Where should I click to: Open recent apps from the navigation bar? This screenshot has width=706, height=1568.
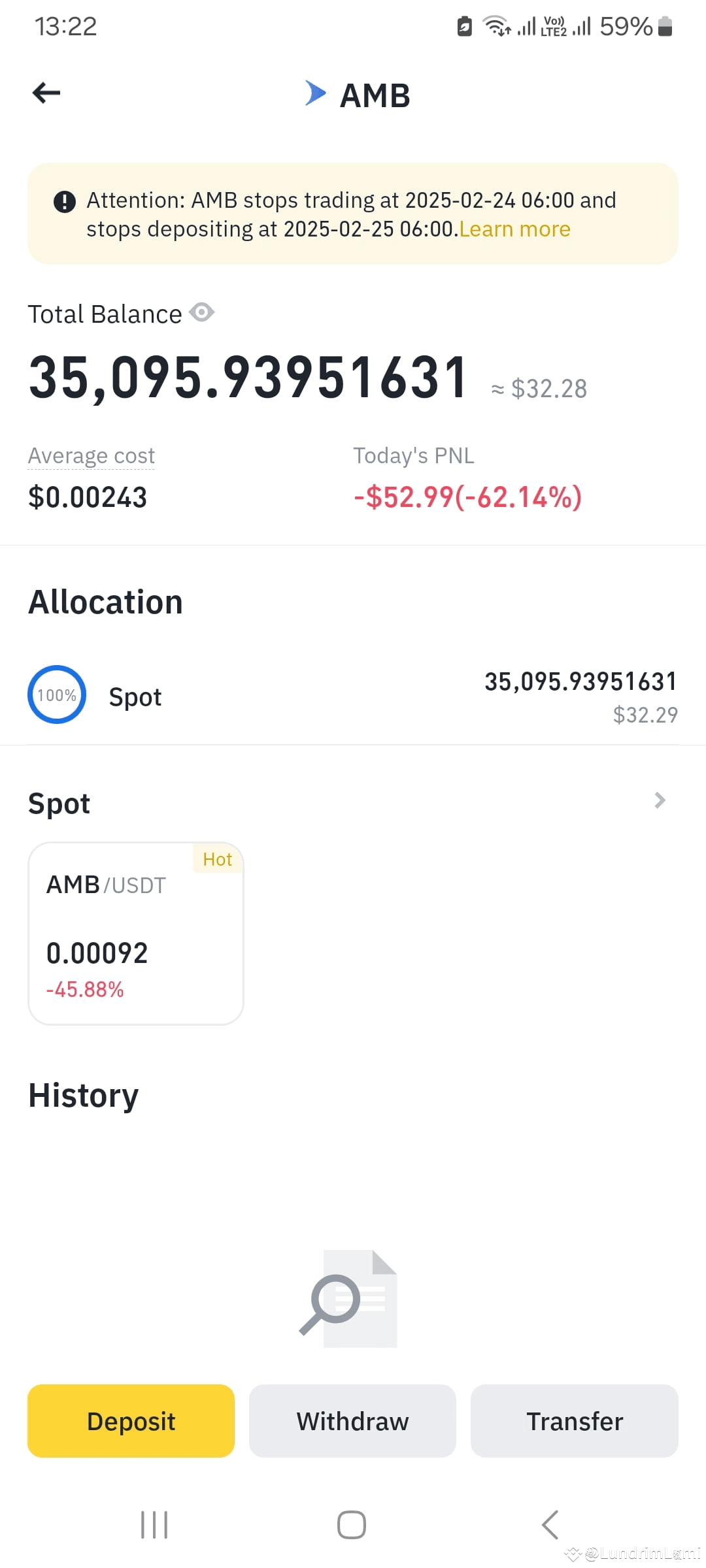(x=154, y=1524)
